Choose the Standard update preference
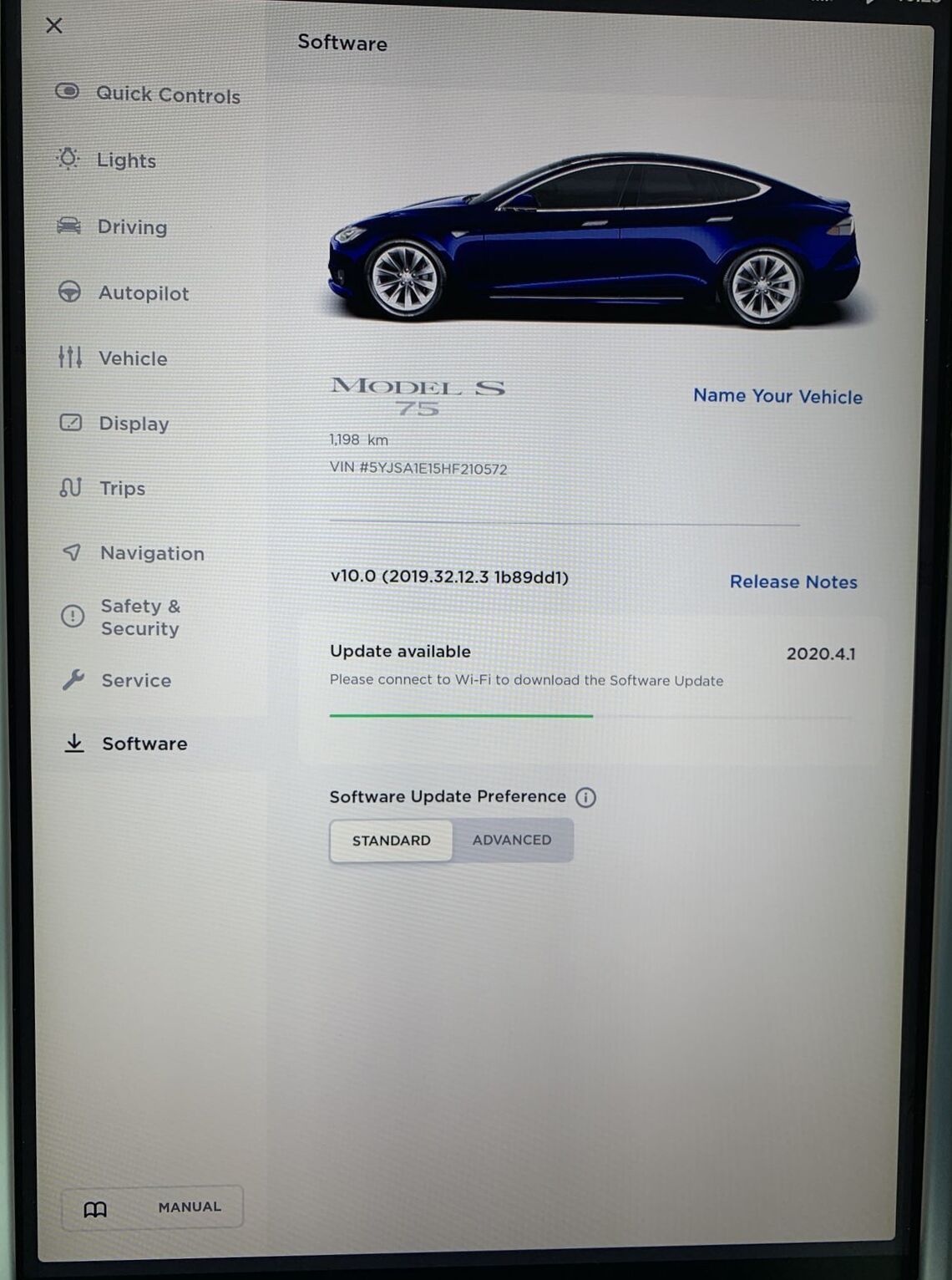Screen dimensions: 952x1280 (x=391, y=840)
